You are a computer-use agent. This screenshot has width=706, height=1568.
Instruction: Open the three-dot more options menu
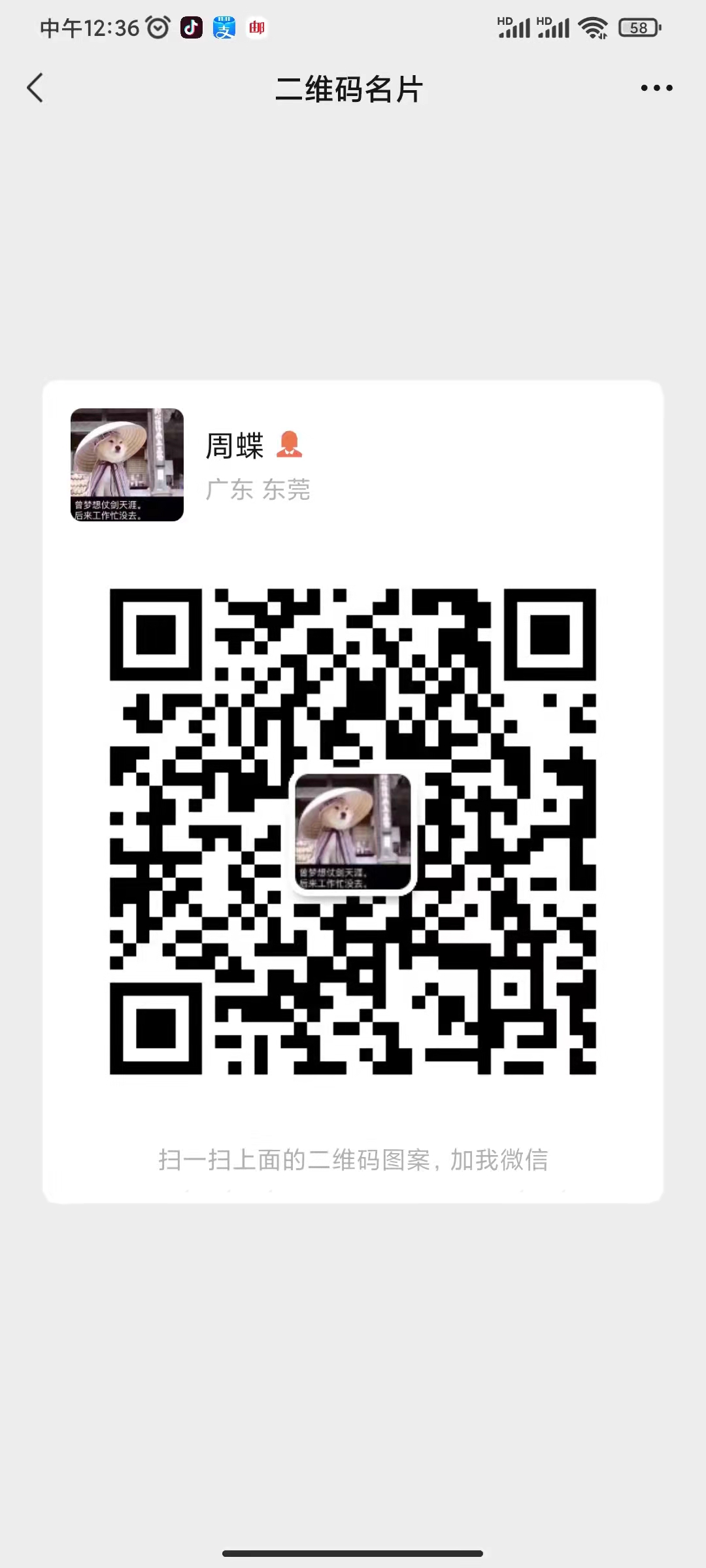point(656,88)
